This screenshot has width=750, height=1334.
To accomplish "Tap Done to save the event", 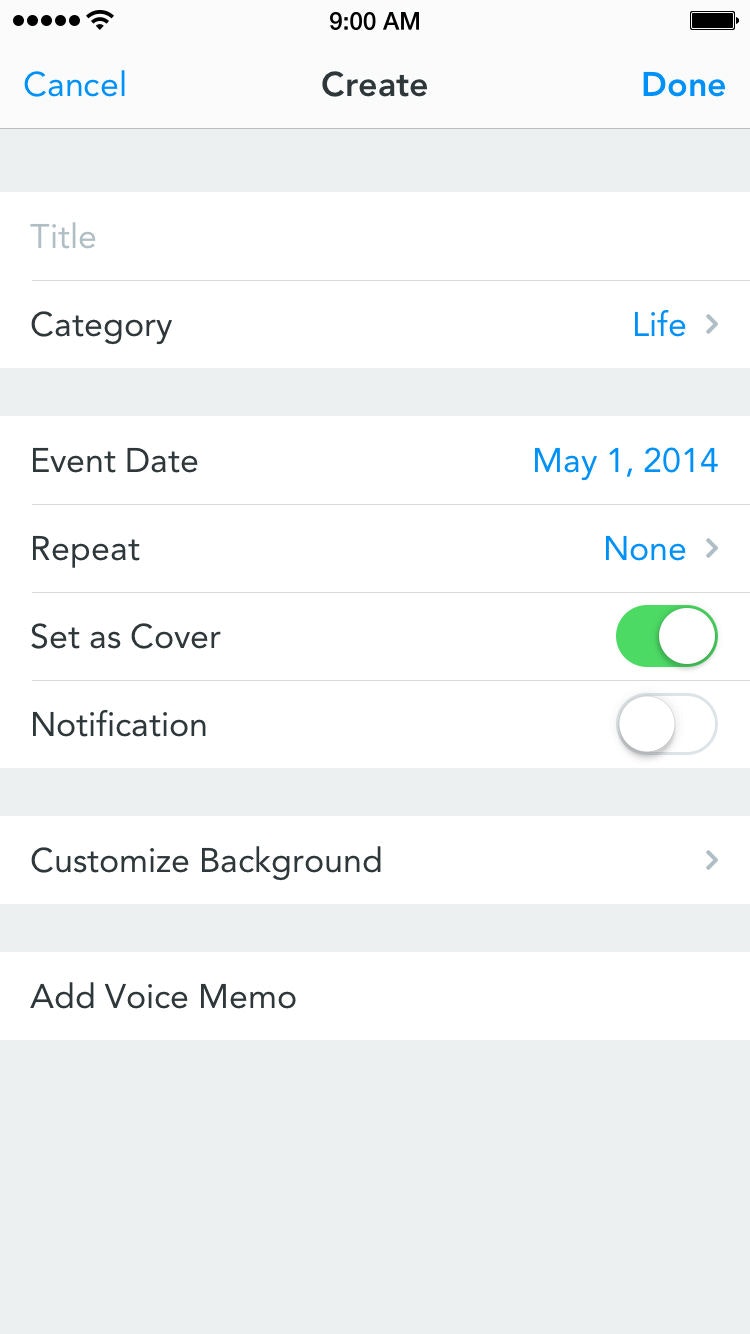I will 683,85.
